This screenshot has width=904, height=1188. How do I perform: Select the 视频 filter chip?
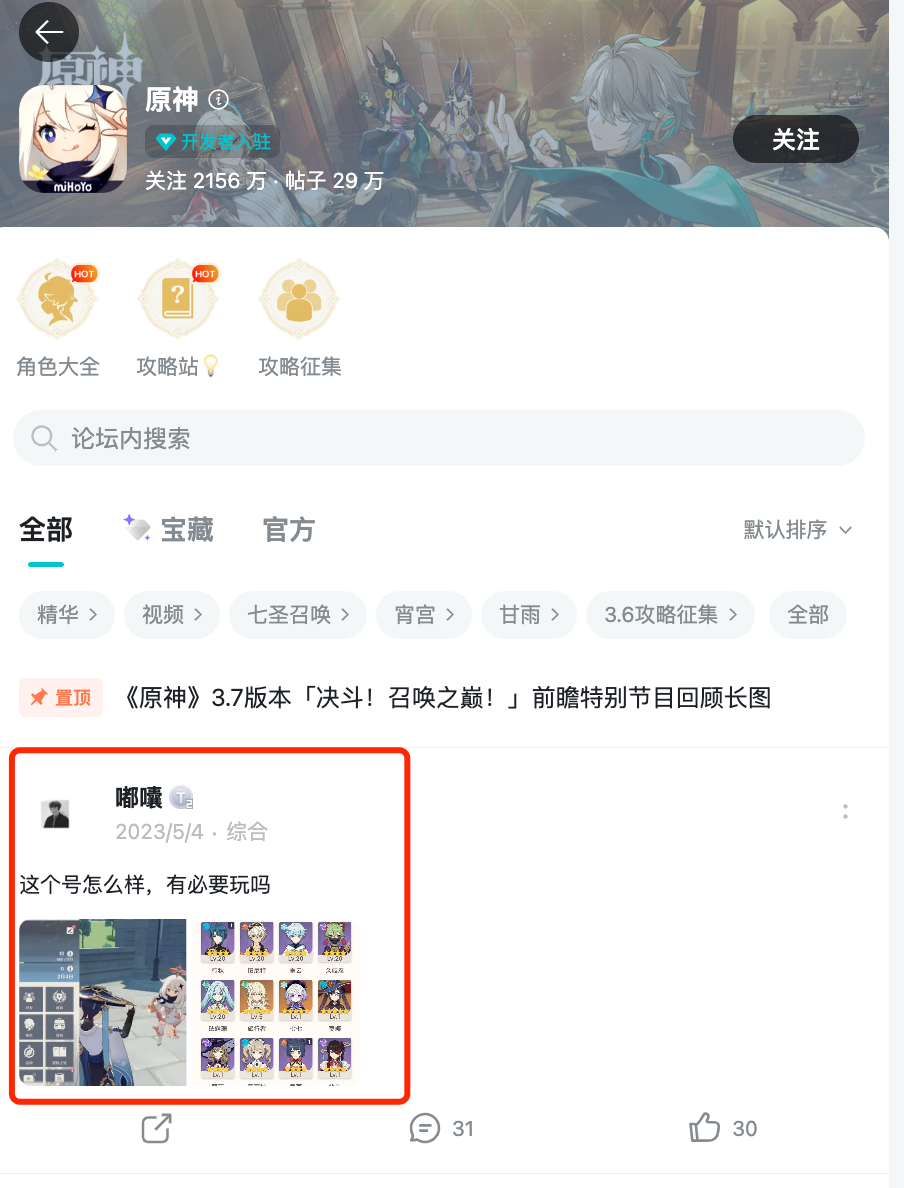pos(172,614)
